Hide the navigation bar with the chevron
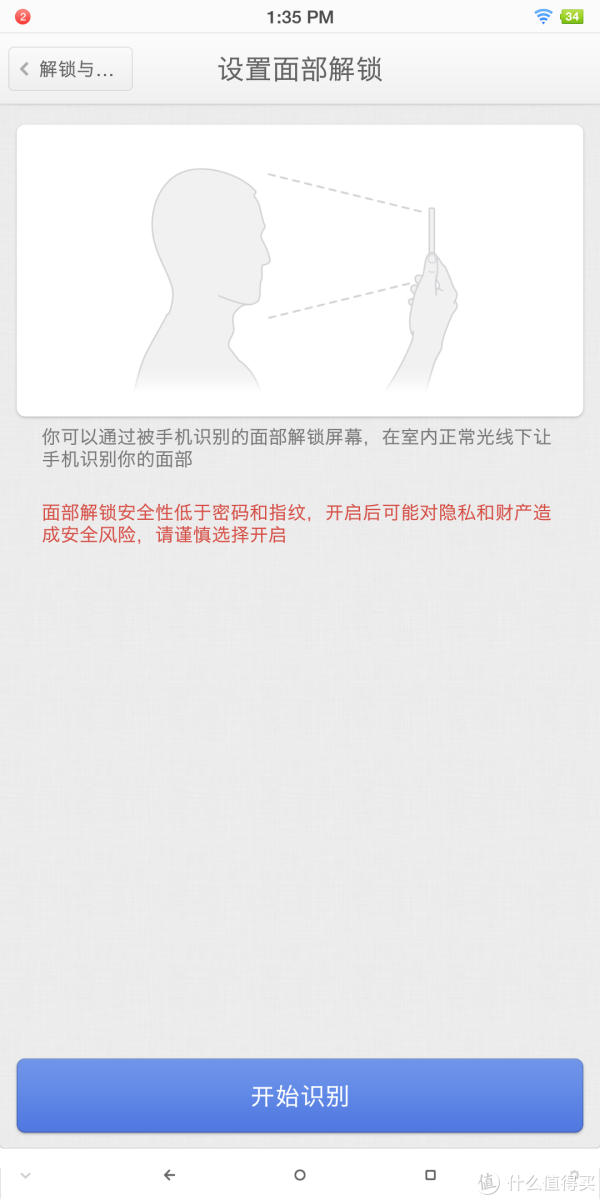Image resolution: width=600 pixels, height=1200 pixels. click(x=26, y=1175)
